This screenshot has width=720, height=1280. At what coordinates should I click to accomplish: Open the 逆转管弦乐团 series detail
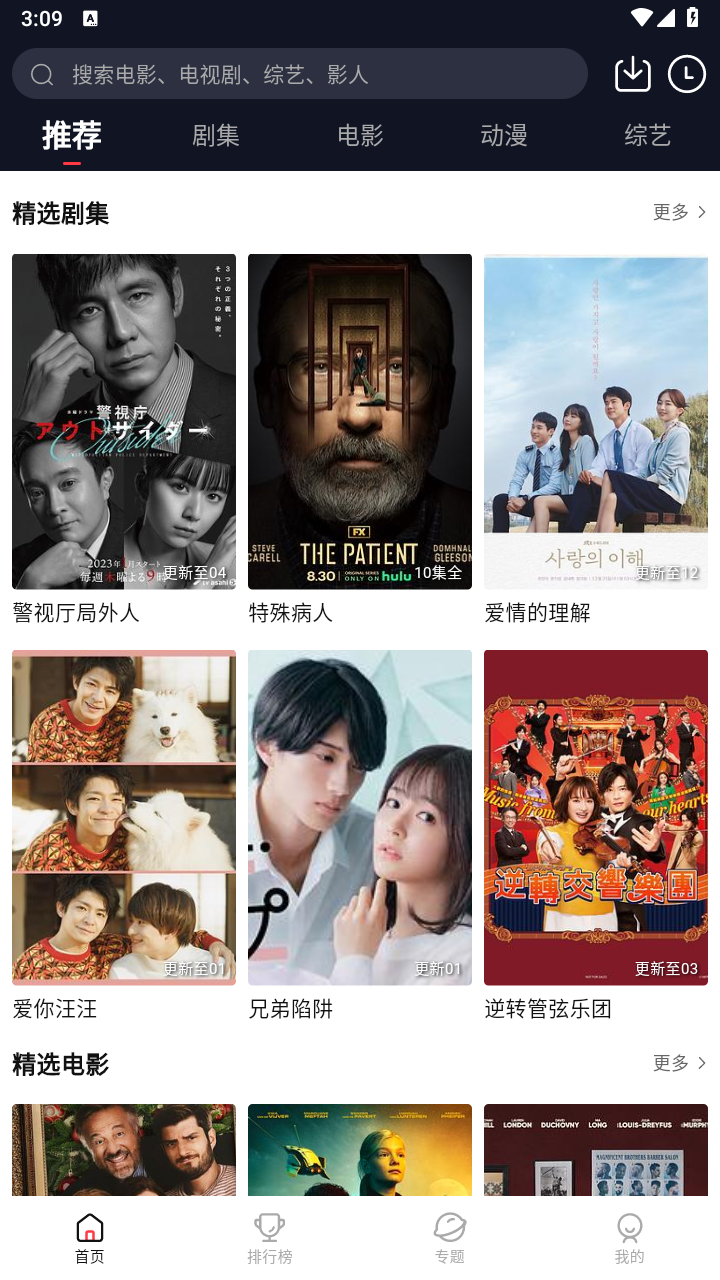click(595, 817)
